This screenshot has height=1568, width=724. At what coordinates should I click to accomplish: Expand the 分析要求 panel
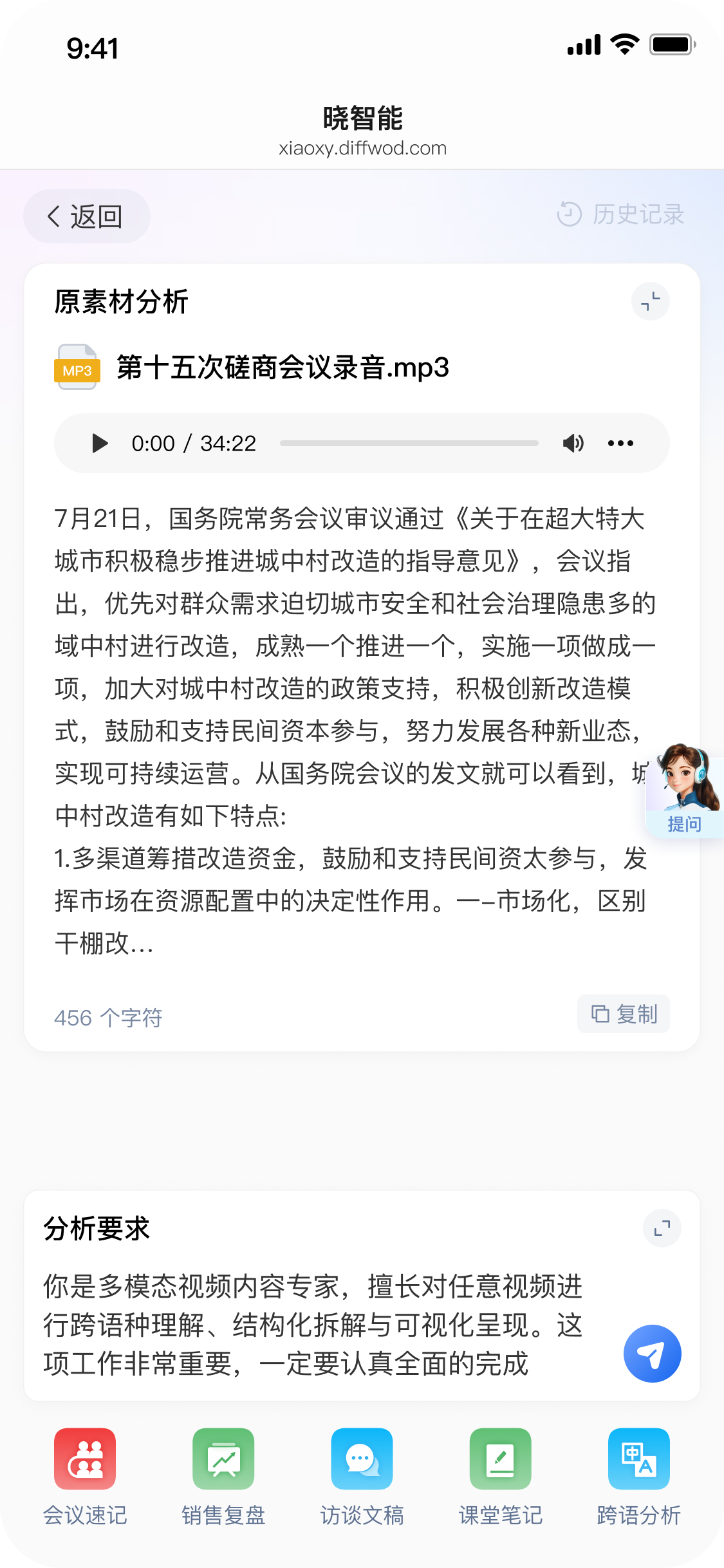[x=662, y=1229]
